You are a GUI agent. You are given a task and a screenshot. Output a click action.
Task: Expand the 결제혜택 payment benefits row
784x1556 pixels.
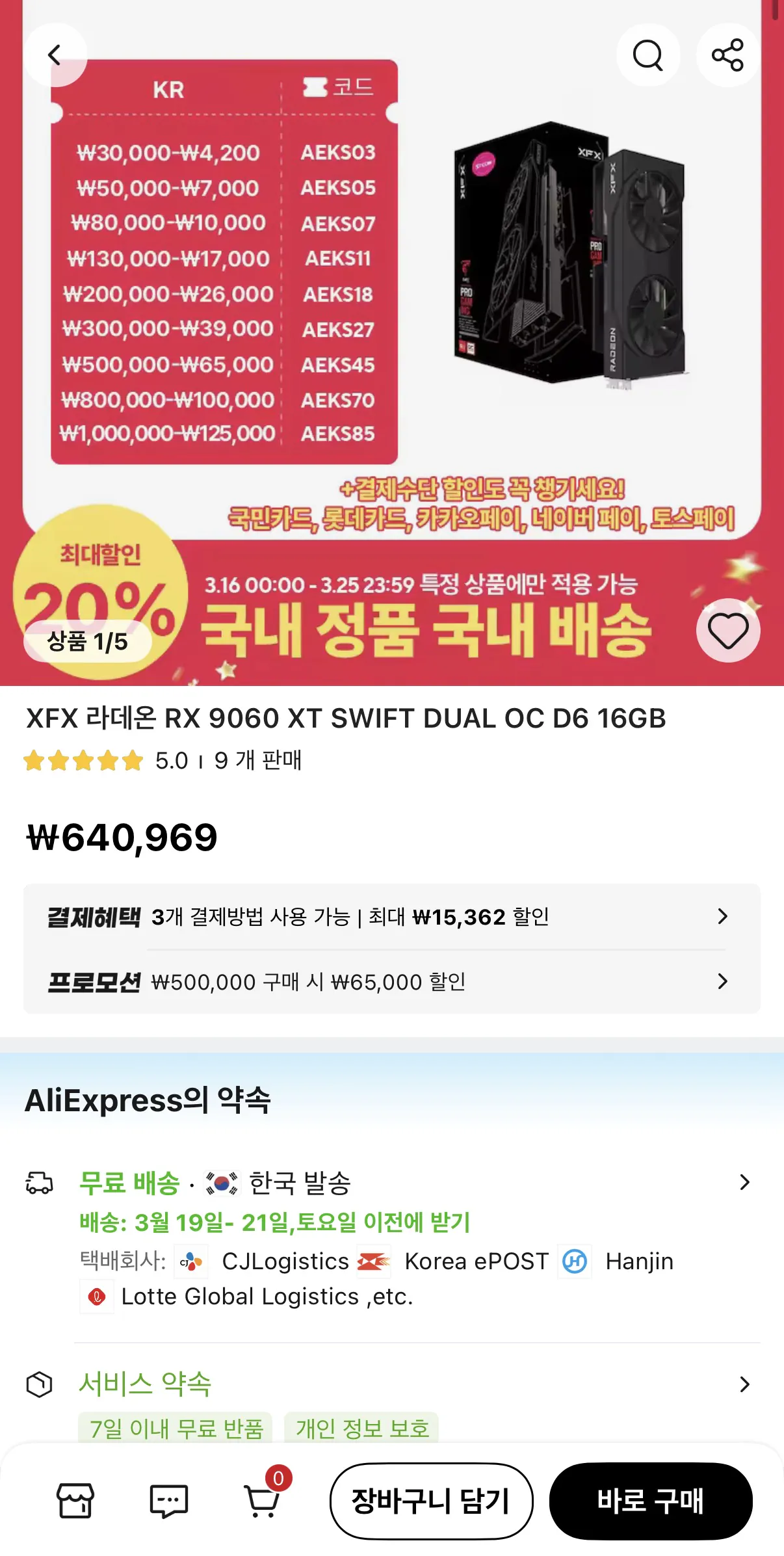722,917
